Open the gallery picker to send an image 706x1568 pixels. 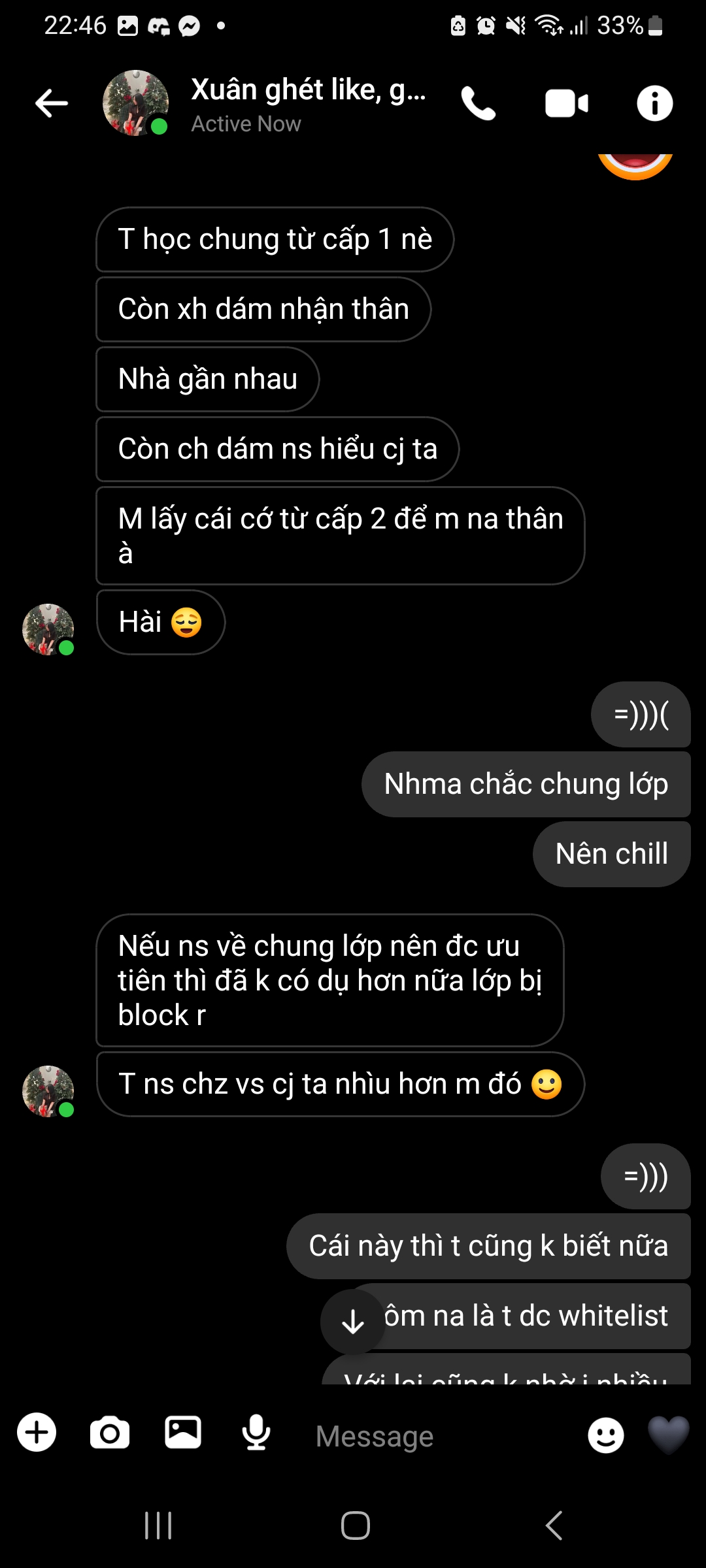pos(183,1433)
